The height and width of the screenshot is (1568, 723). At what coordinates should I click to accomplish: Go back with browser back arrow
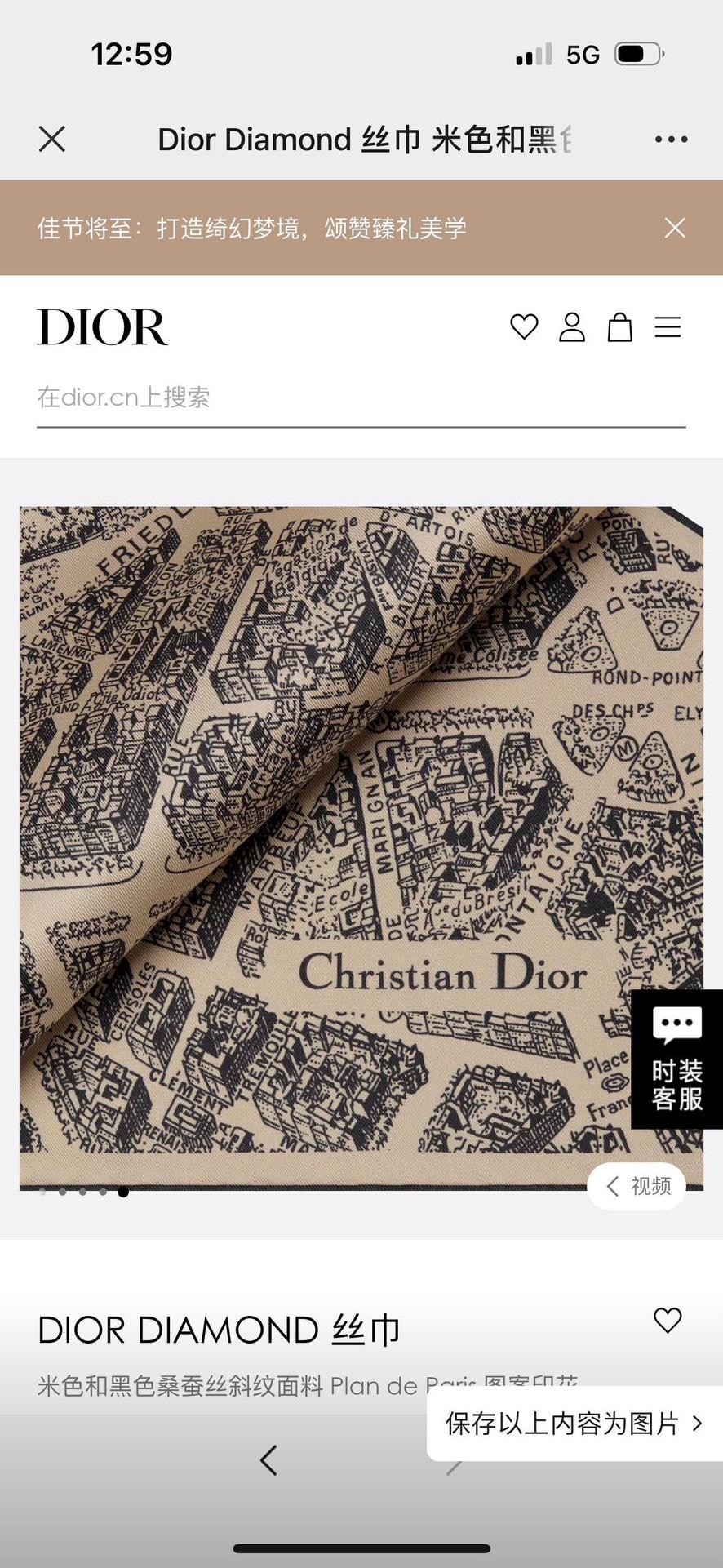pos(268,1460)
